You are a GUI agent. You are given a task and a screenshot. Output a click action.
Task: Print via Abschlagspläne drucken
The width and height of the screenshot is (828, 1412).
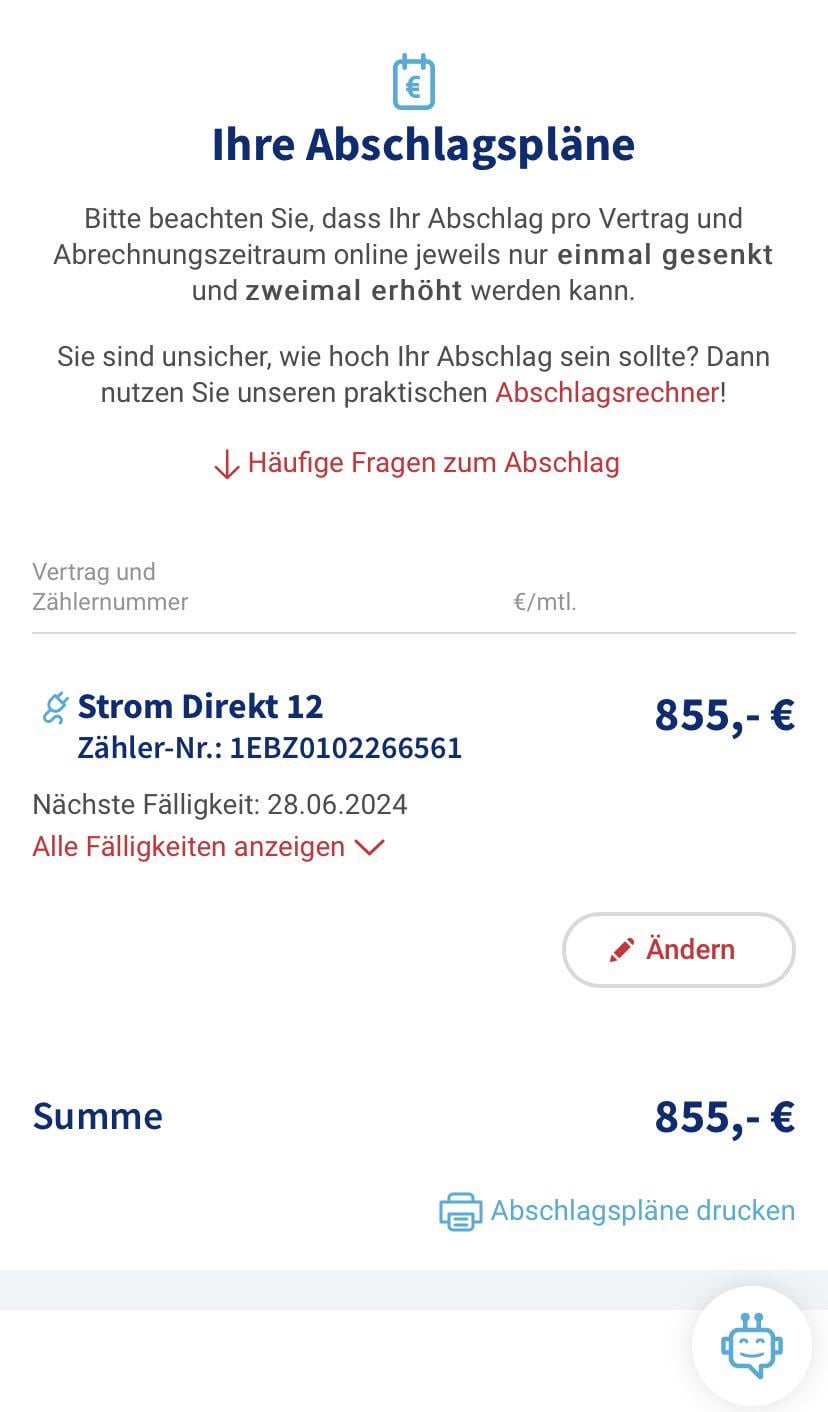[617, 1211]
